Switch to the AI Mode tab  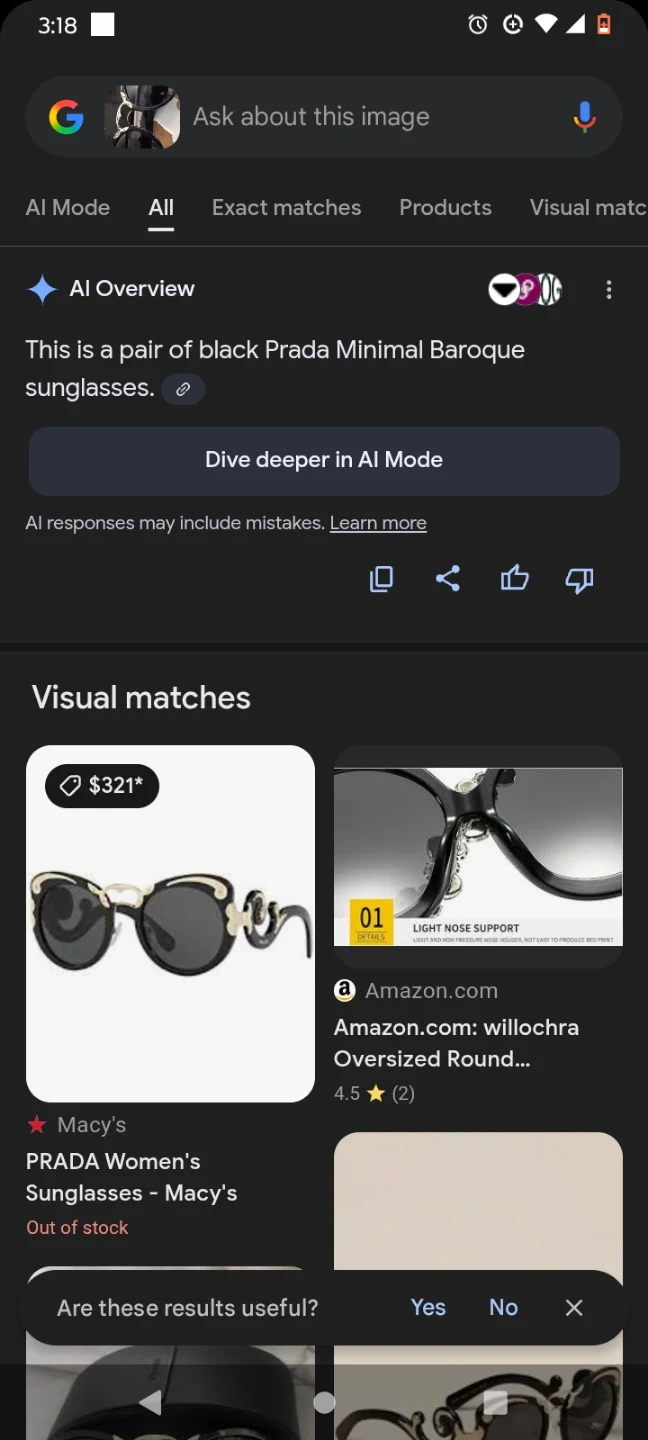(67, 208)
